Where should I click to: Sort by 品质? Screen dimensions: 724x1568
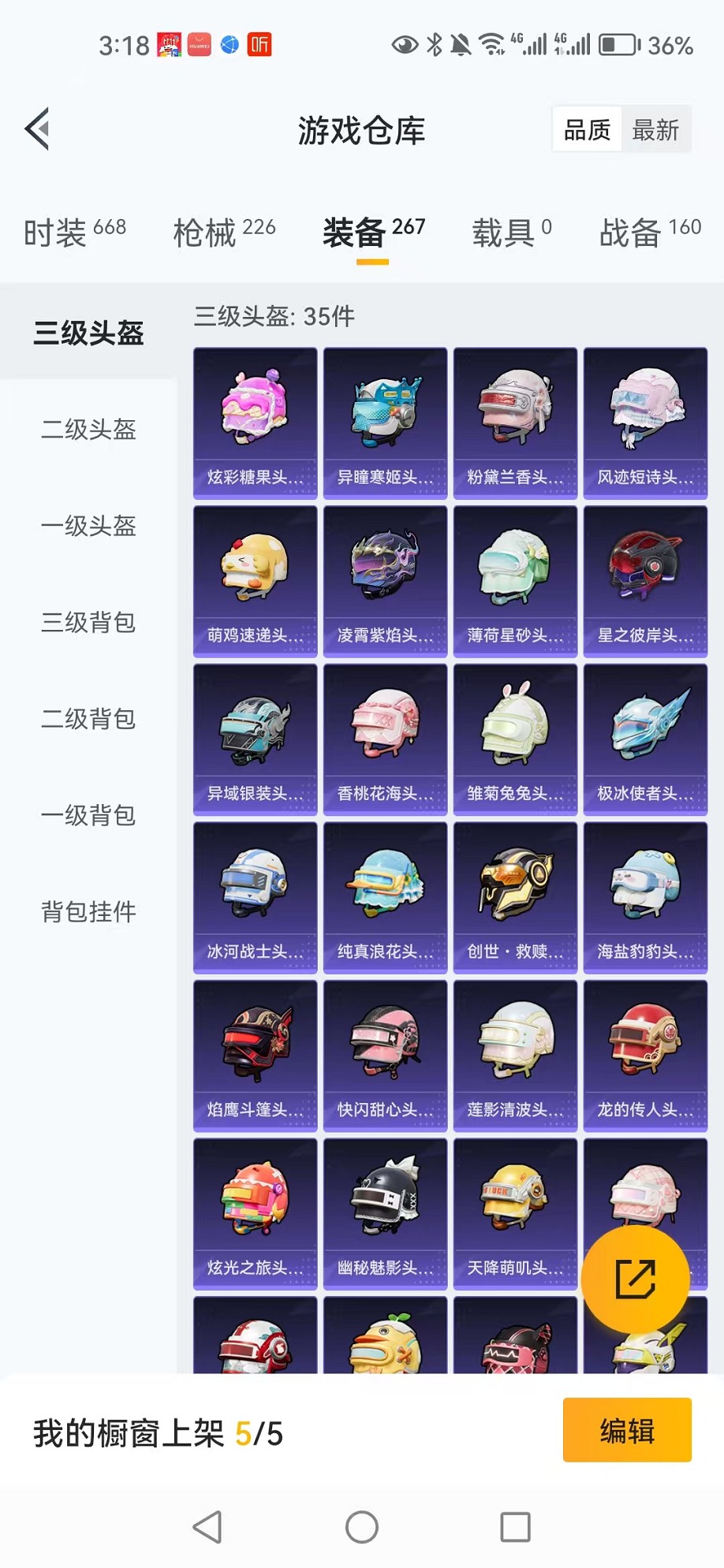pos(587,130)
